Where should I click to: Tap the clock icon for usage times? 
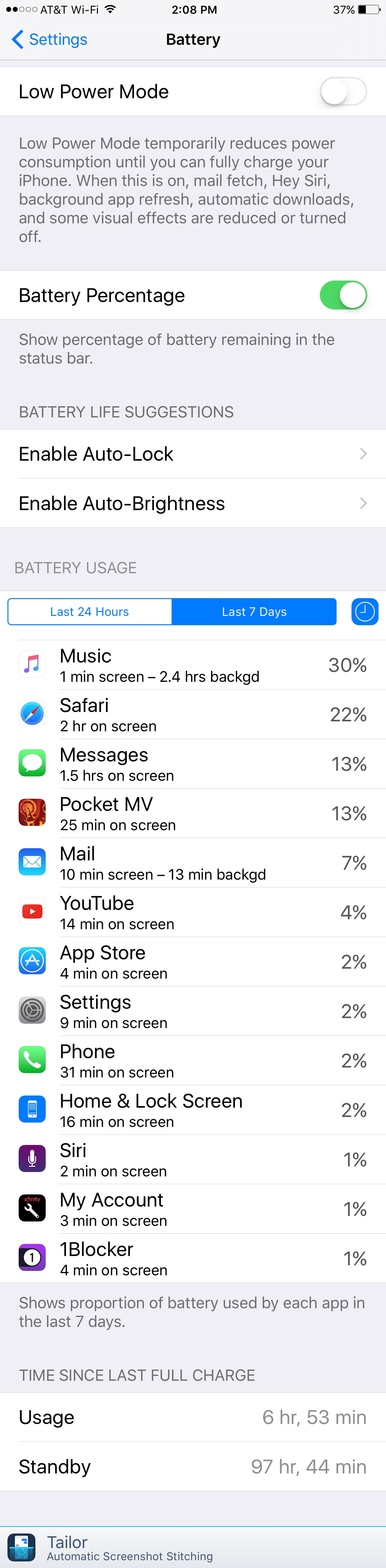pos(365,612)
